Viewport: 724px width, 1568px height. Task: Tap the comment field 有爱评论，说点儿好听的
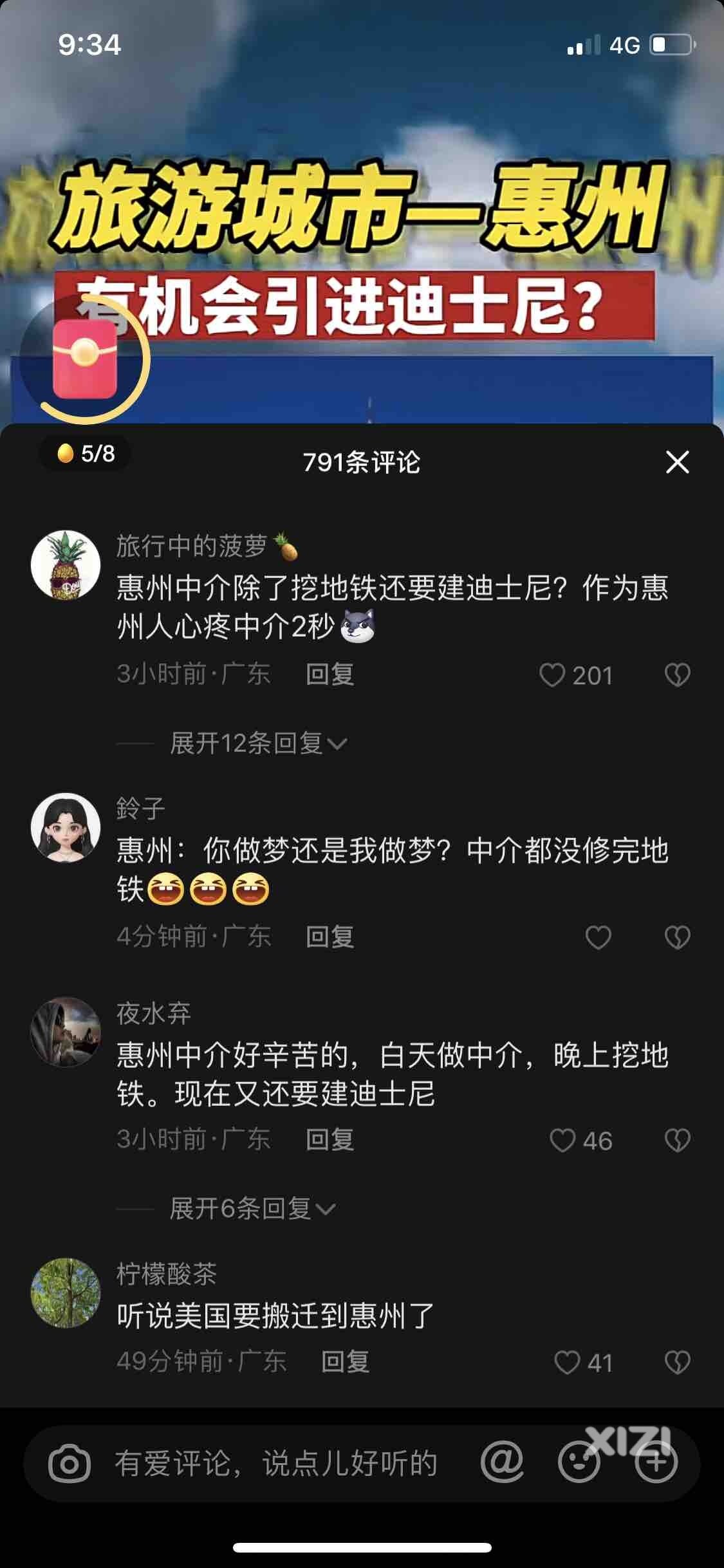[x=277, y=1464]
